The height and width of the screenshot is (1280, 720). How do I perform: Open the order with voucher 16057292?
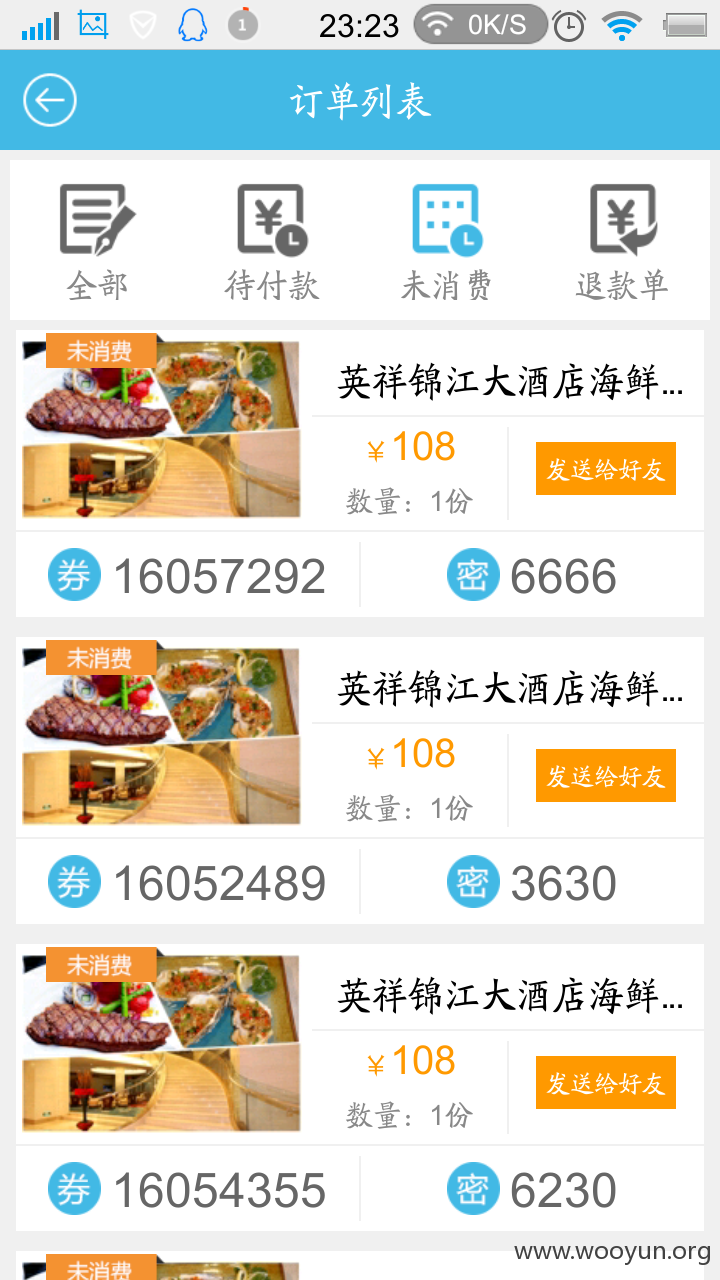360,473
